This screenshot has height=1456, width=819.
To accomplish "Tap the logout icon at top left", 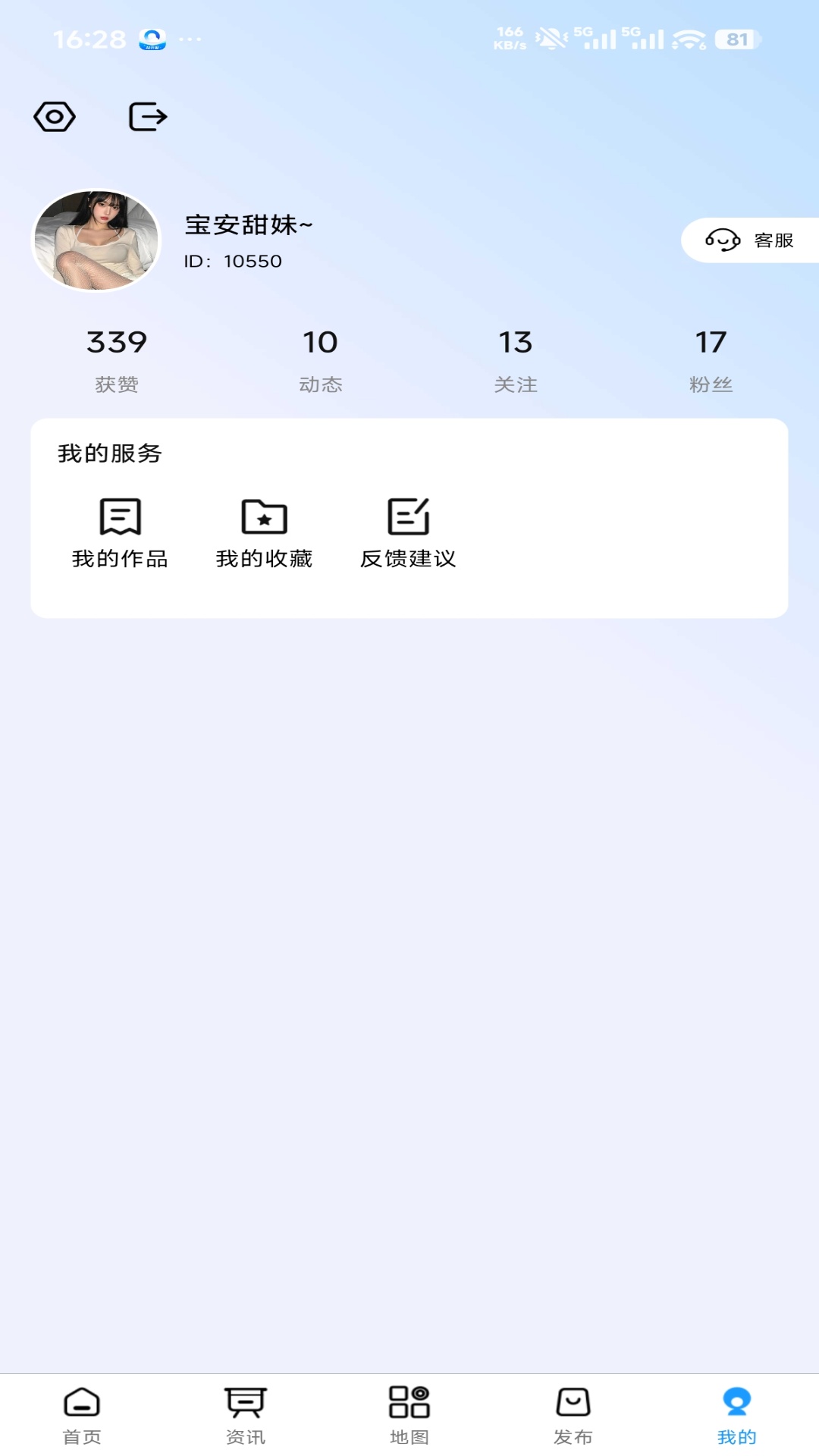I will coord(146,116).
